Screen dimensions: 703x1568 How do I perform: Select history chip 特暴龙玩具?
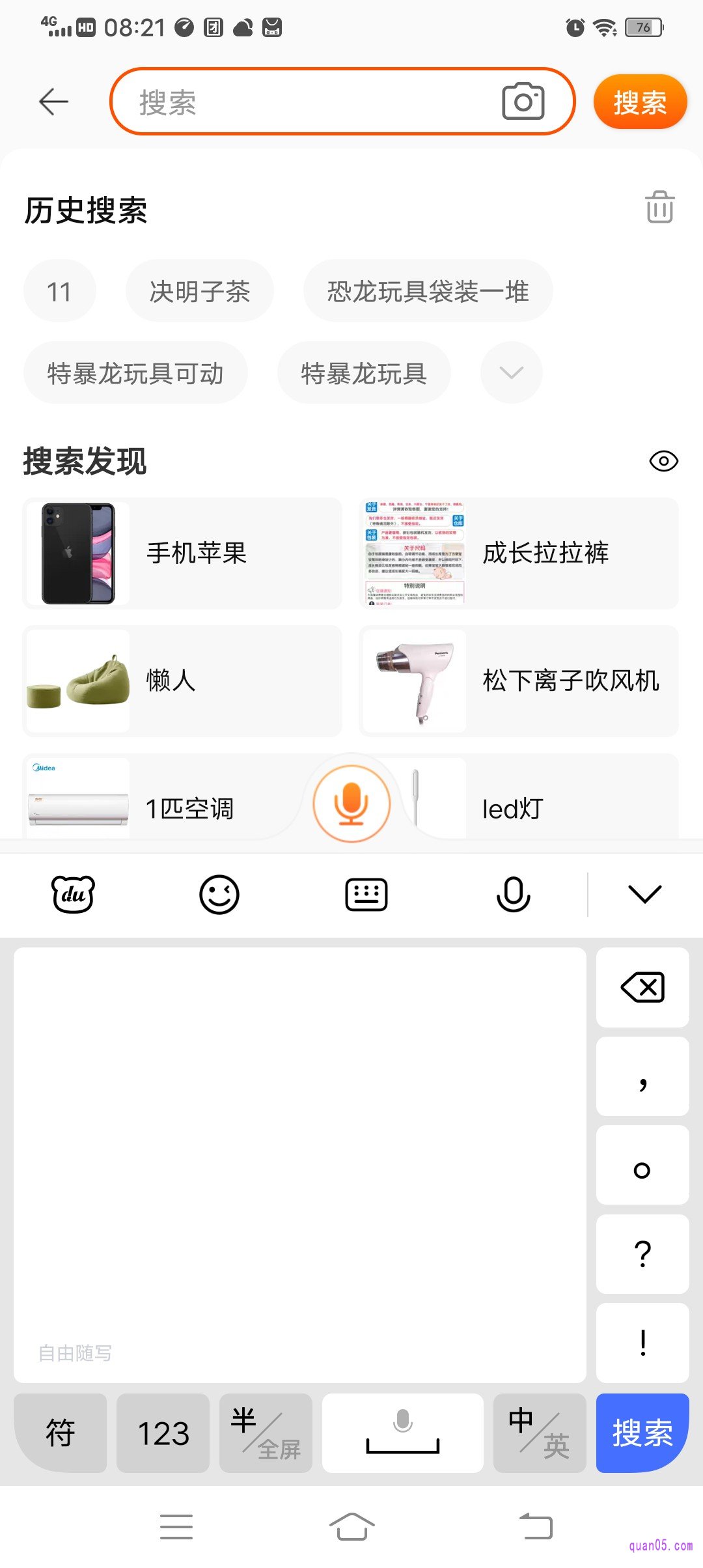coord(364,373)
